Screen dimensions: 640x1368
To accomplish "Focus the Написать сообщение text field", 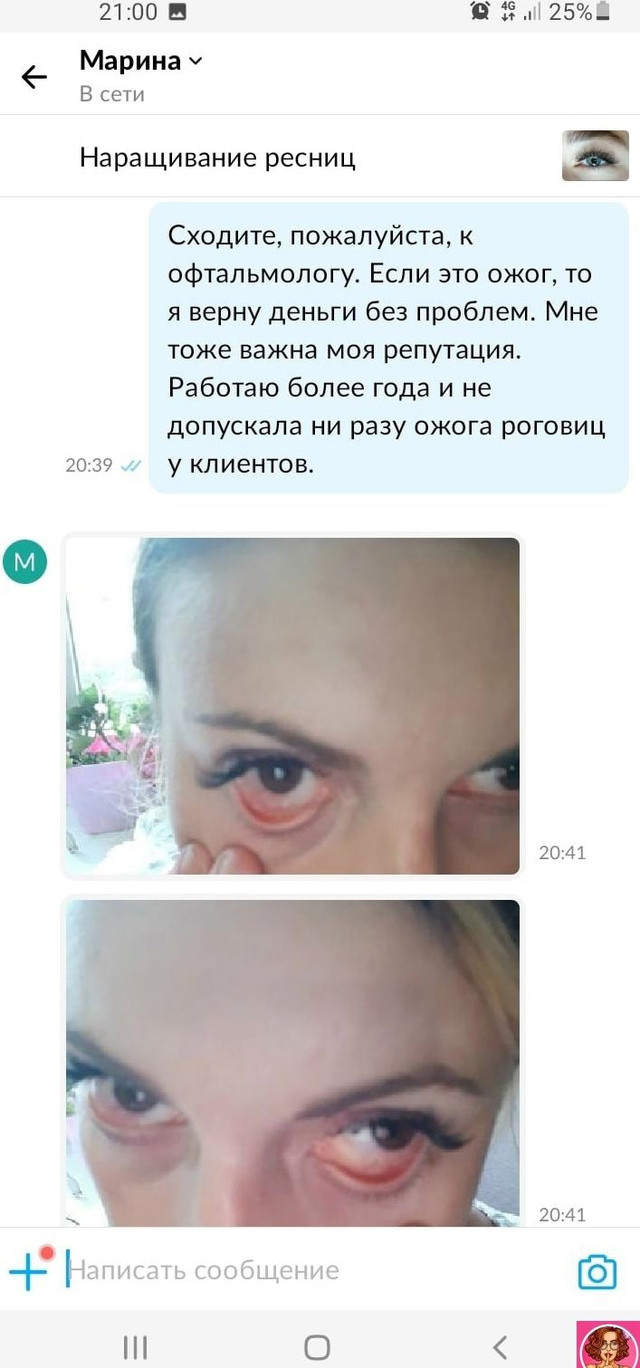I will [x=310, y=1271].
